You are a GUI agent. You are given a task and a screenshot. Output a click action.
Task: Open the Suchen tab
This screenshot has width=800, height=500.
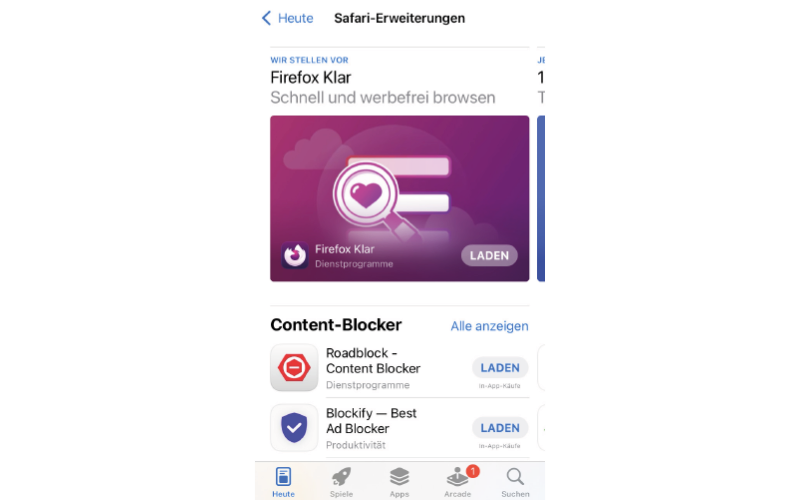(515, 481)
